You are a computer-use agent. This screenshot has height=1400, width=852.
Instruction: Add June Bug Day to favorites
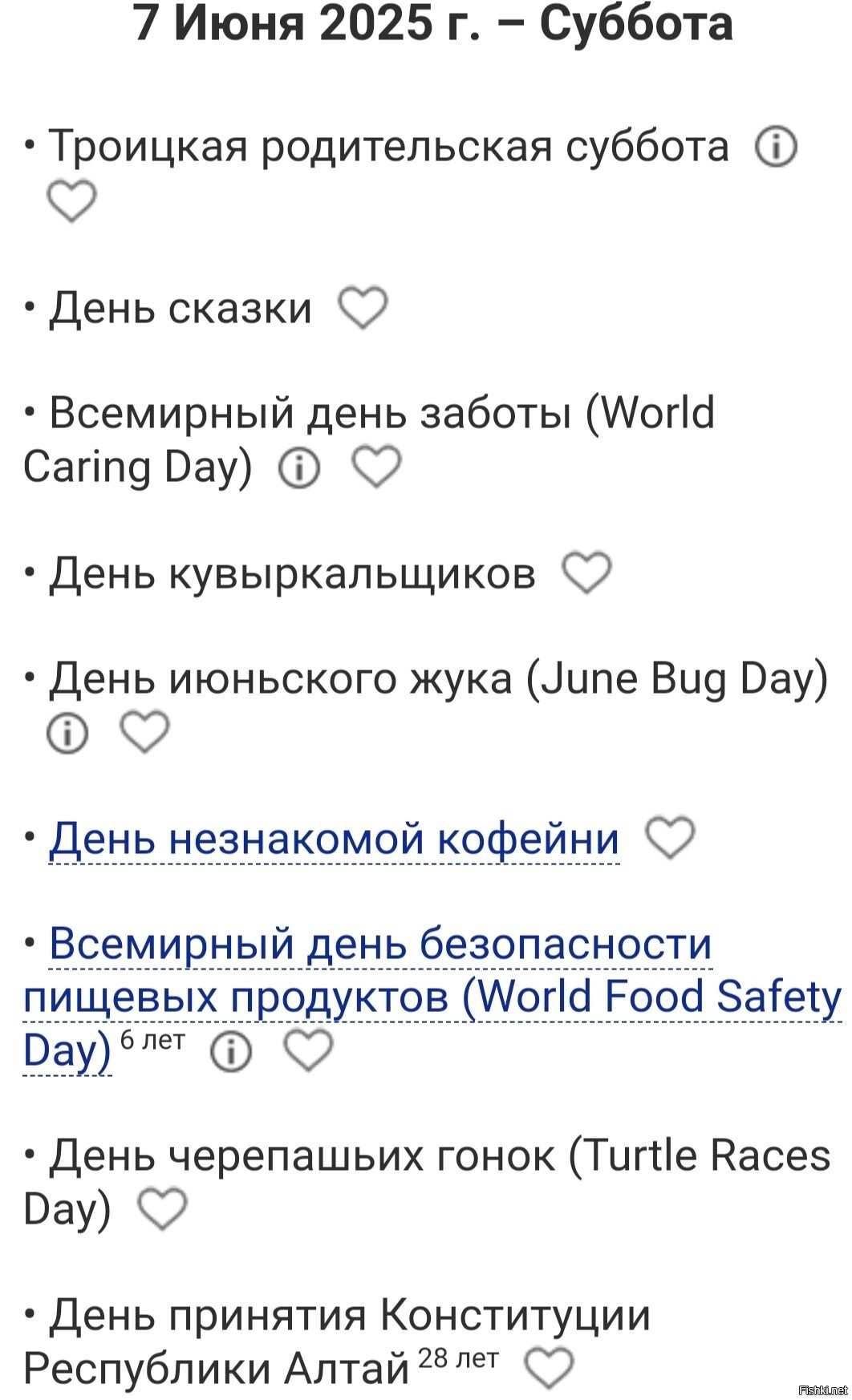point(144,731)
